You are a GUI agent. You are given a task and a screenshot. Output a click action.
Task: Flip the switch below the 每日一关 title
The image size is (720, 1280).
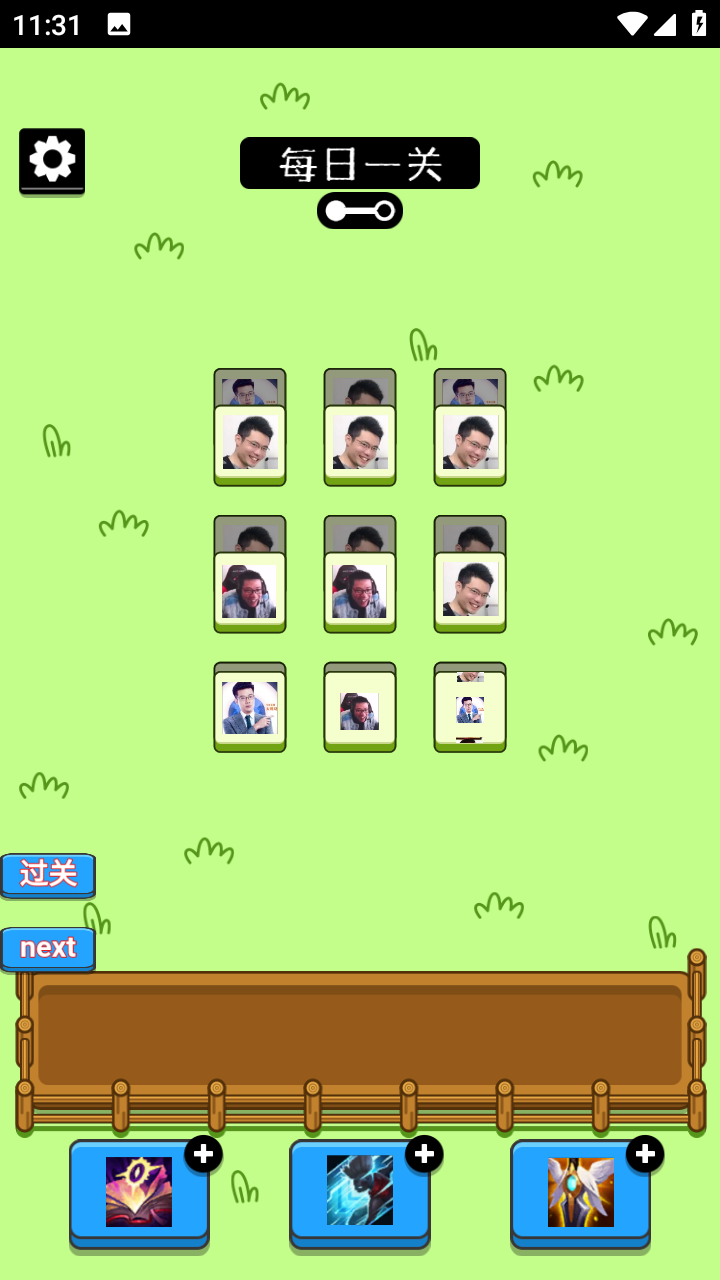[x=359, y=210]
